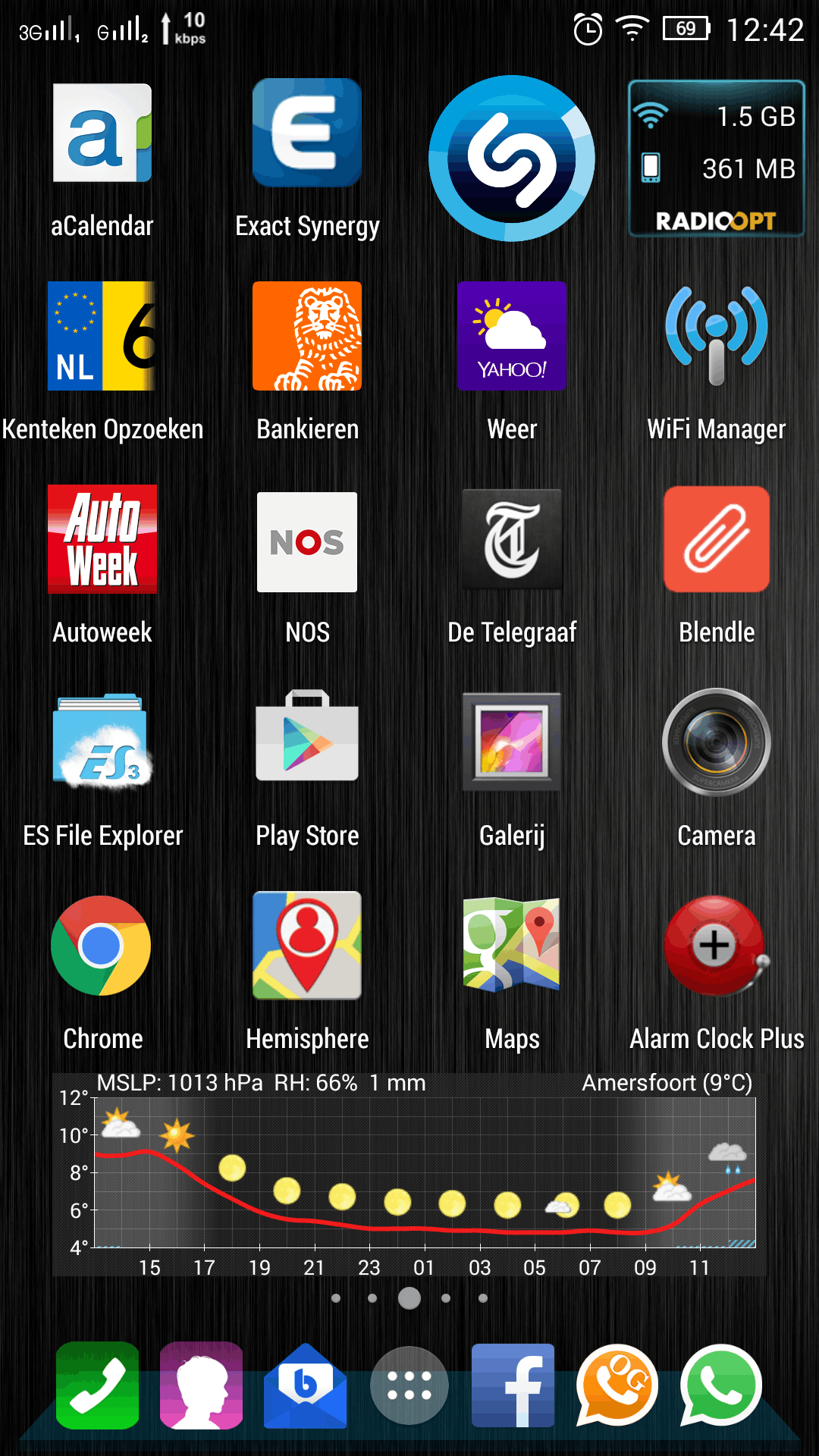
Task: Tap the Shazam widget button
Action: pyautogui.click(x=512, y=158)
